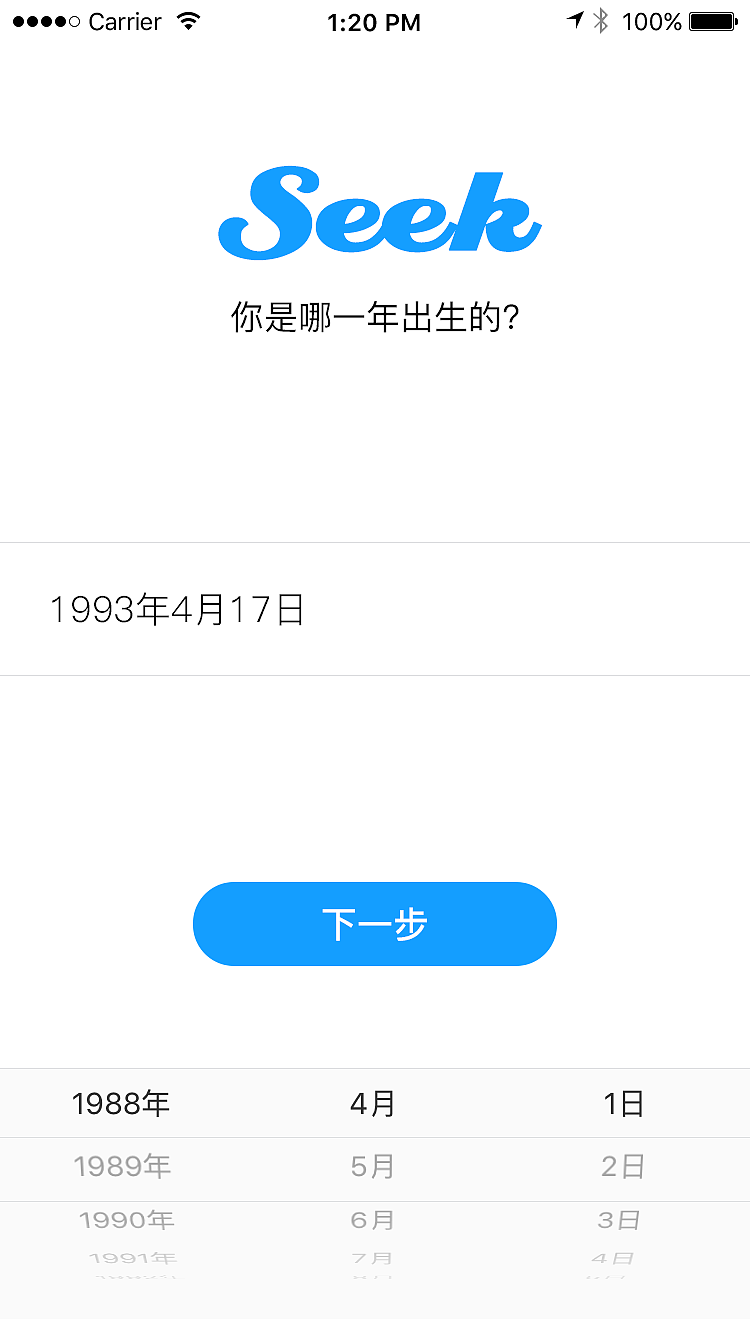Tap the 100% battery percentage label
750x1334 pixels.
pyautogui.click(x=650, y=22)
